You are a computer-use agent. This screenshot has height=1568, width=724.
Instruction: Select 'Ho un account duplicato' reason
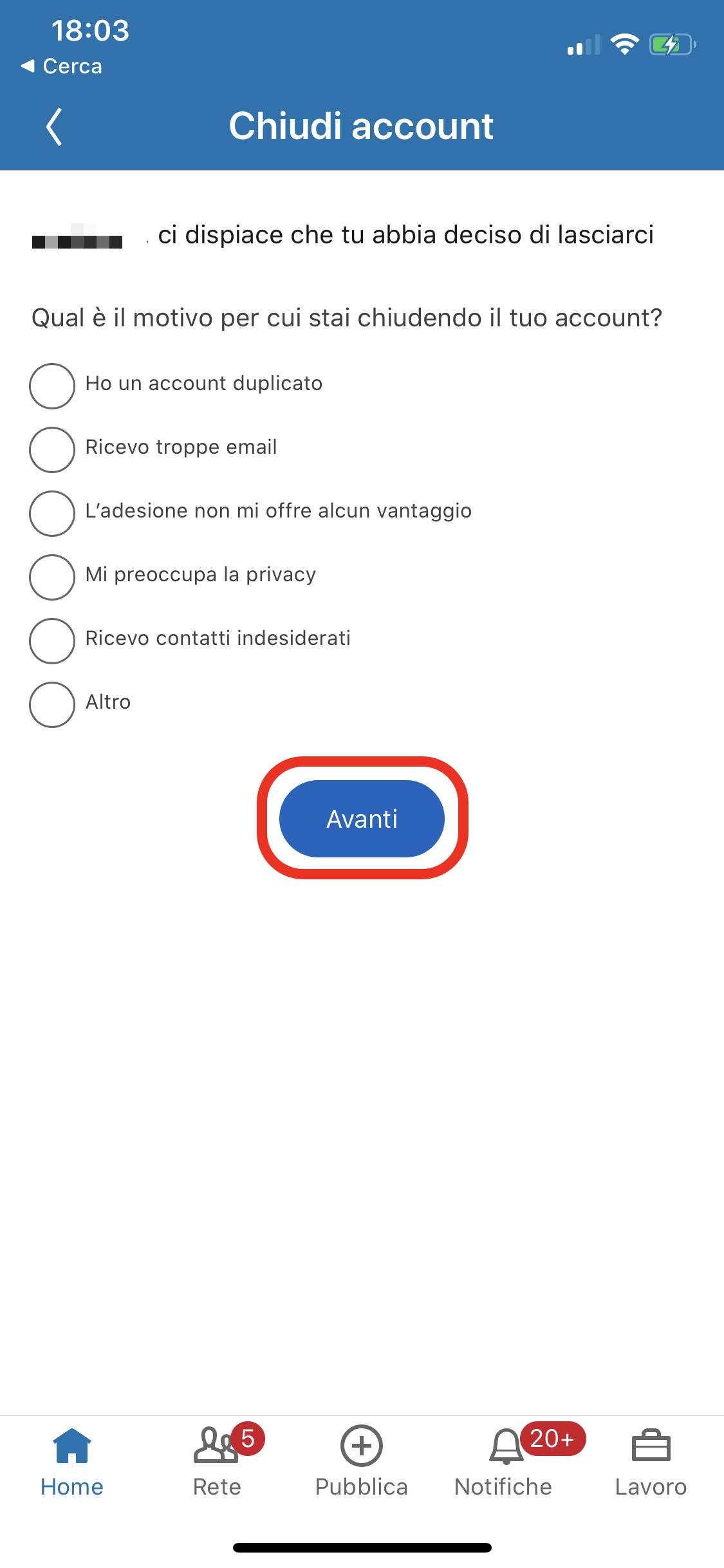(x=52, y=386)
